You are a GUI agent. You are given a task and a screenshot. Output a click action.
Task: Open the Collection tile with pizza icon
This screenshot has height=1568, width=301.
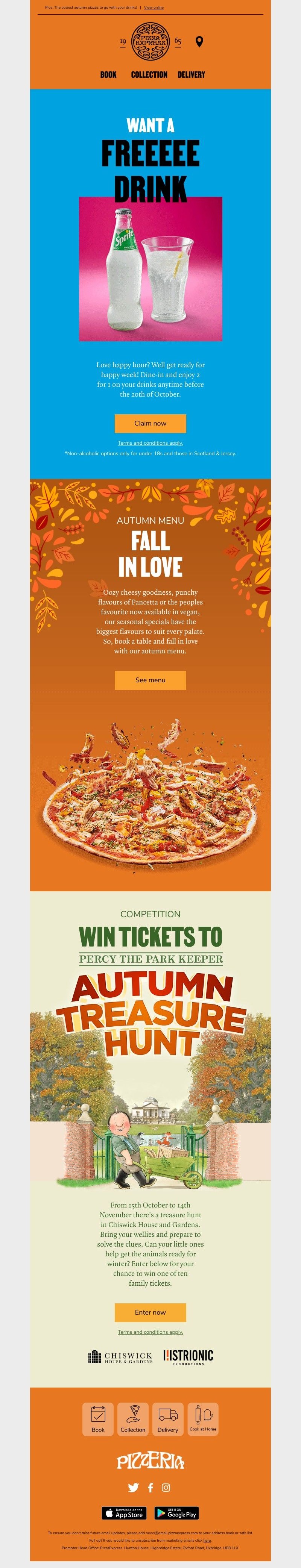(133, 1419)
